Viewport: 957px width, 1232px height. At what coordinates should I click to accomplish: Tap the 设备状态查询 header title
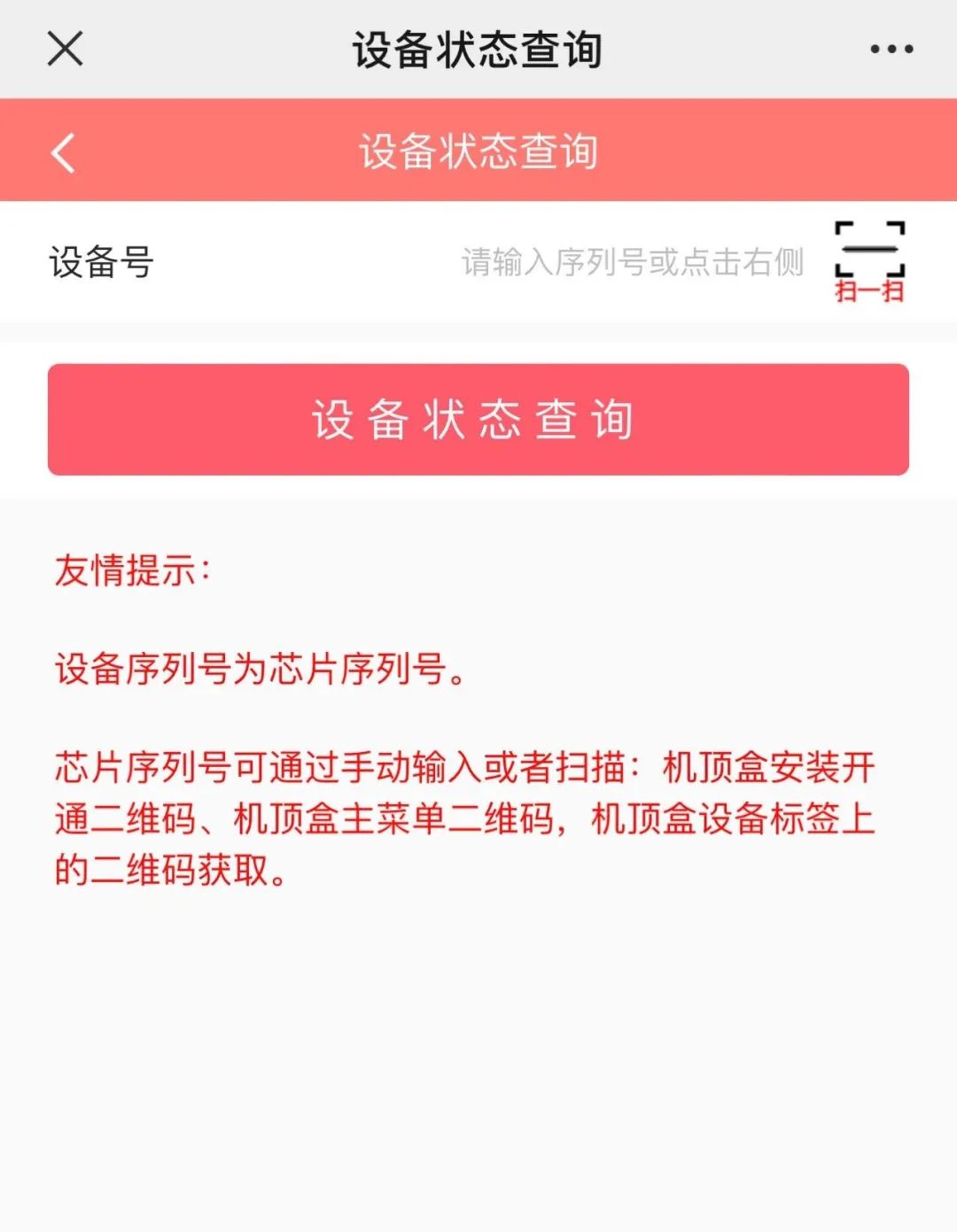(478, 49)
